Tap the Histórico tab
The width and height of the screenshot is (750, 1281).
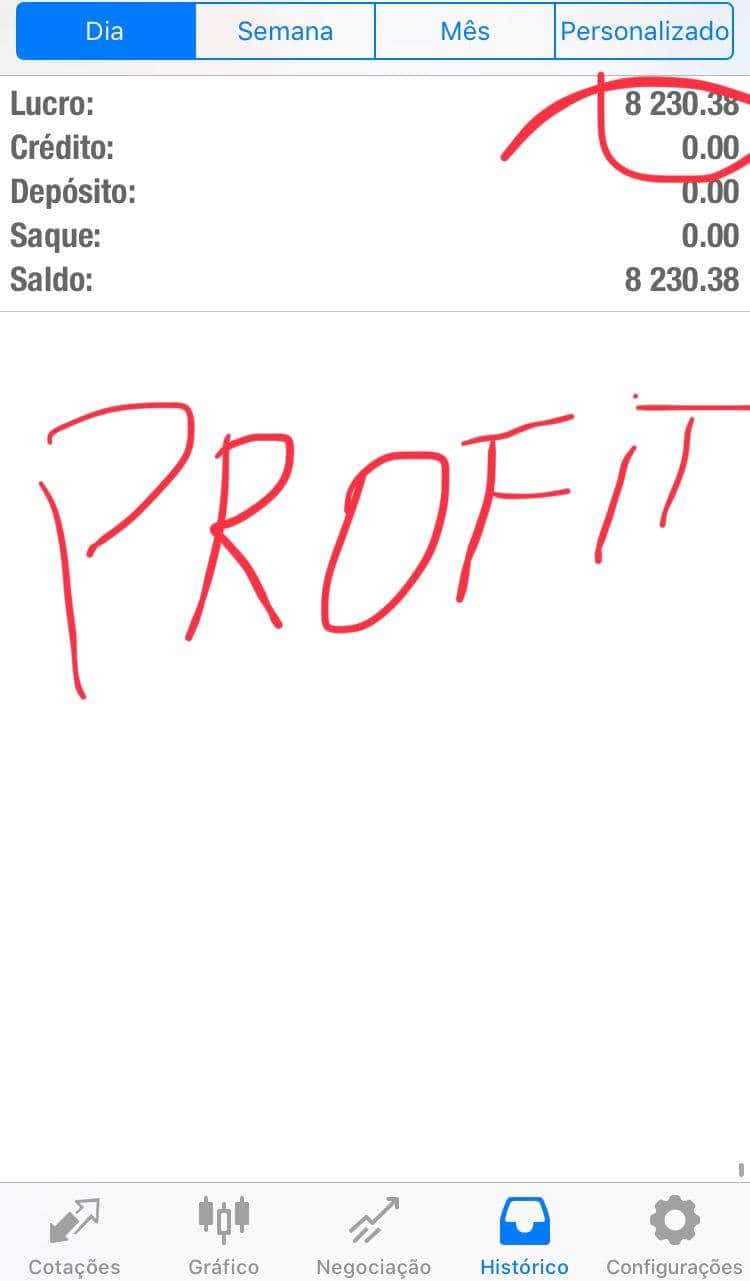524,1234
